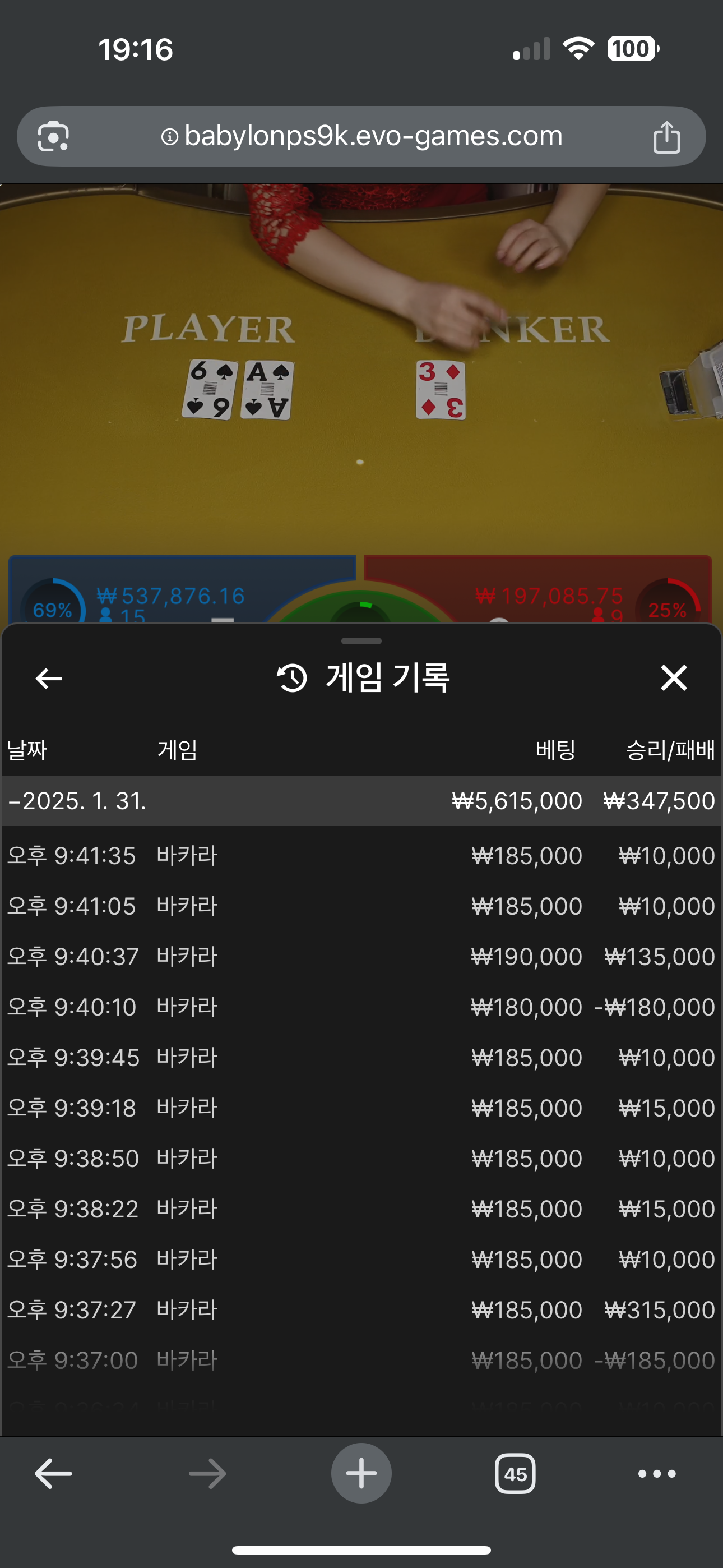
Task: Go back from the 게임 기록 panel
Action: [49, 678]
